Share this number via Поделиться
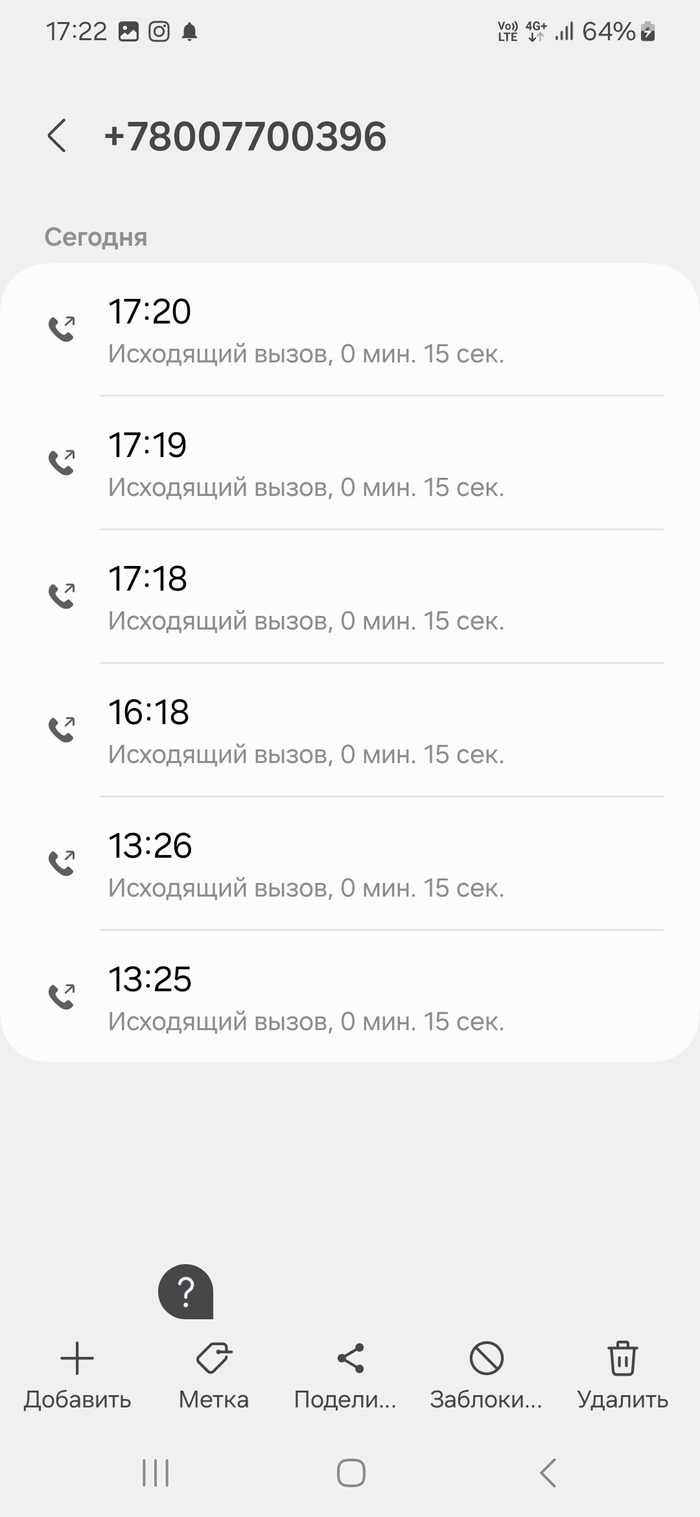700x1517 pixels. [349, 1375]
